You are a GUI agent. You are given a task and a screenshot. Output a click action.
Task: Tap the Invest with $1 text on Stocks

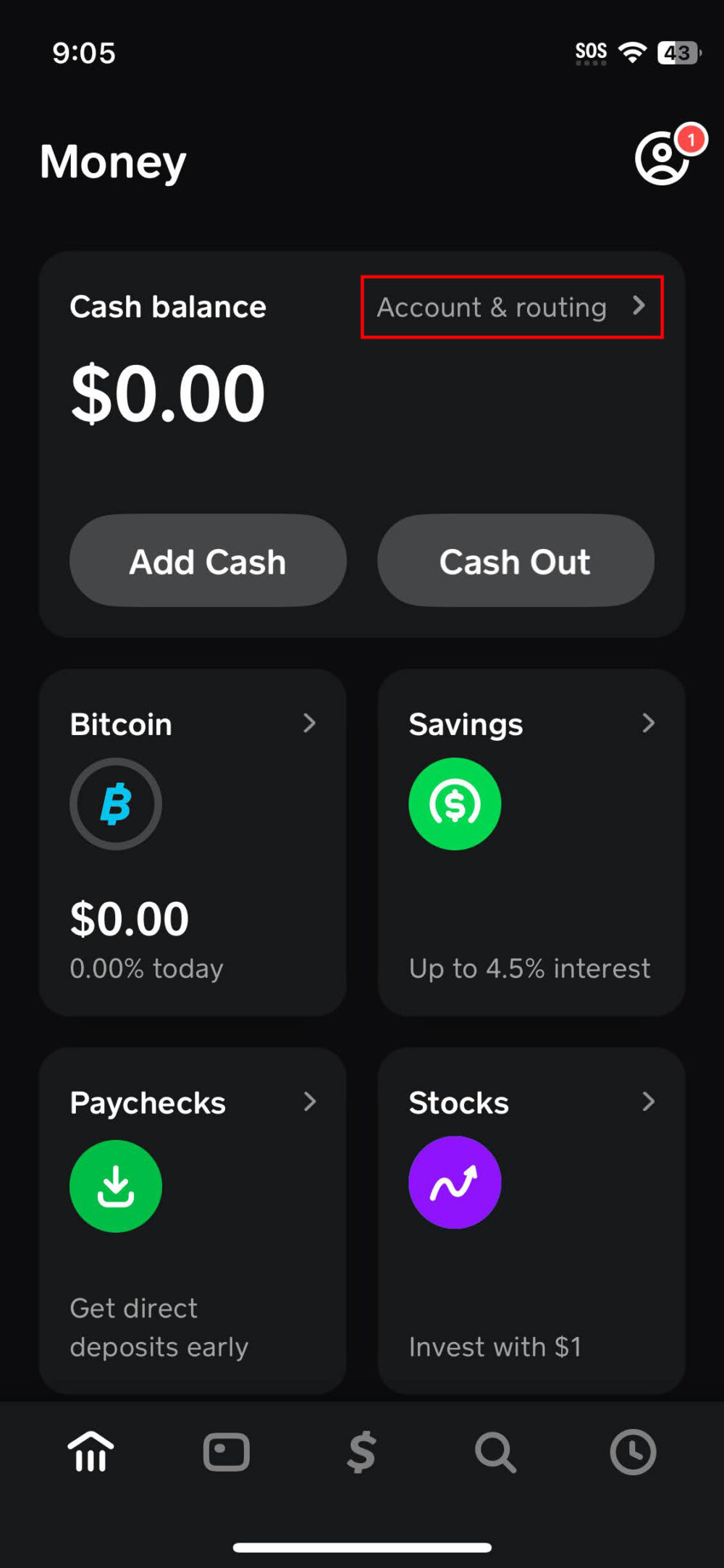tap(495, 1346)
